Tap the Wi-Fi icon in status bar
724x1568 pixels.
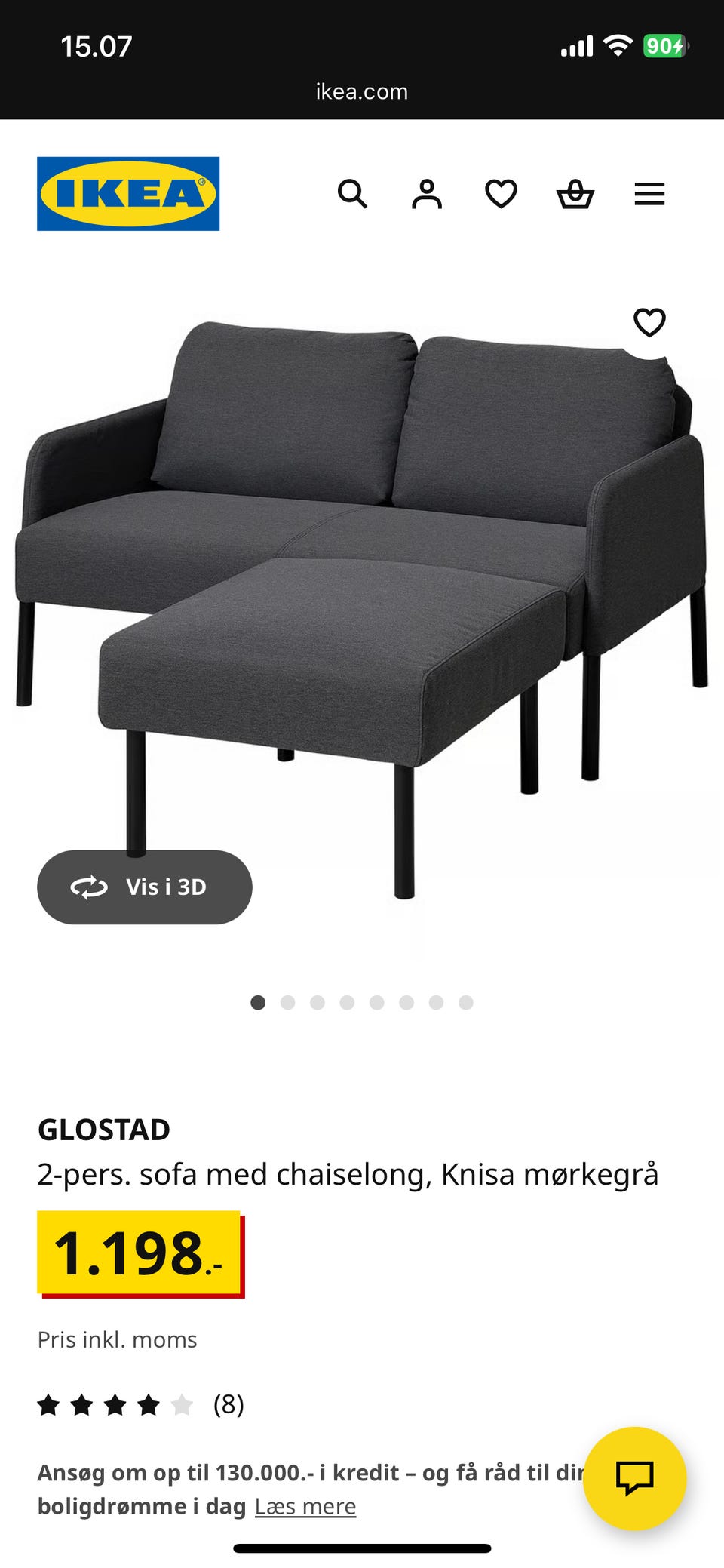(x=617, y=45)
